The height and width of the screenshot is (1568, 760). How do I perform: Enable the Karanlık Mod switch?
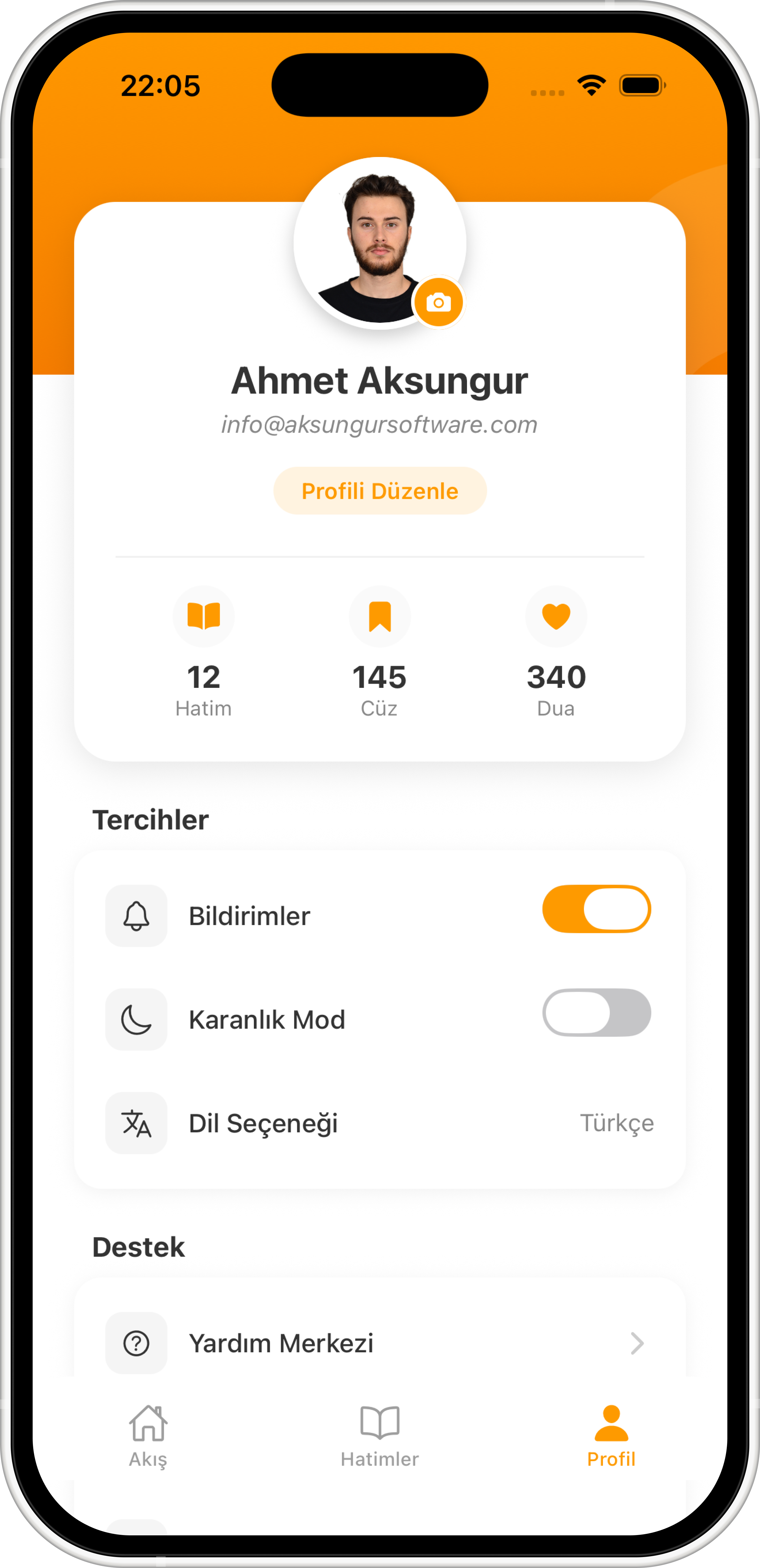pos(596,1012)
